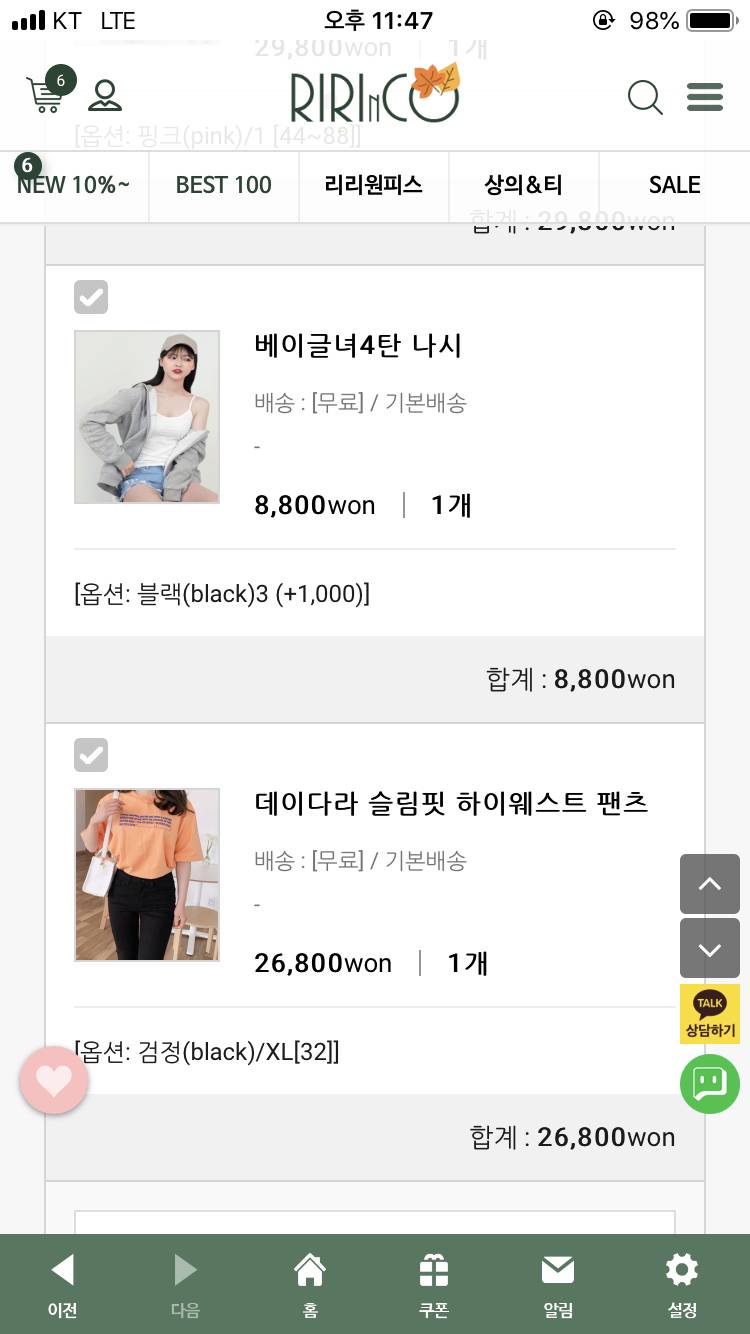
Task: Open the green chat bubble icon
Action: pos(709,1084)
